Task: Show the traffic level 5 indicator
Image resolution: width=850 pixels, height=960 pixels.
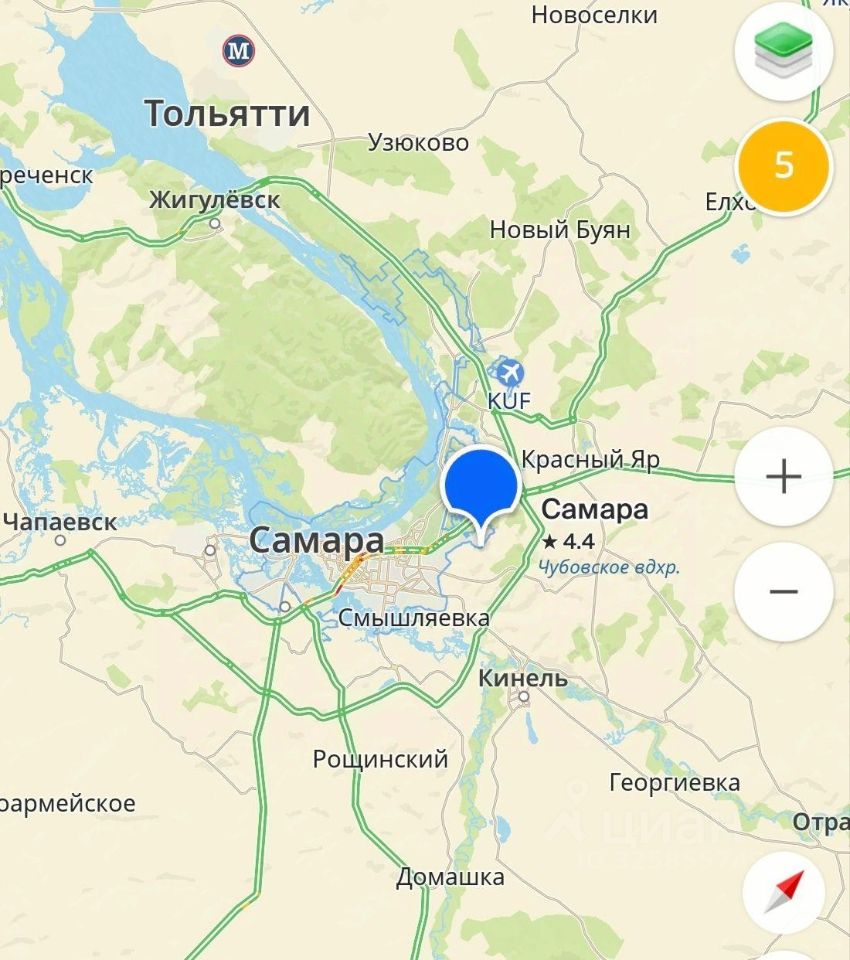Action: pyautogui.click(x=783, y=166)
